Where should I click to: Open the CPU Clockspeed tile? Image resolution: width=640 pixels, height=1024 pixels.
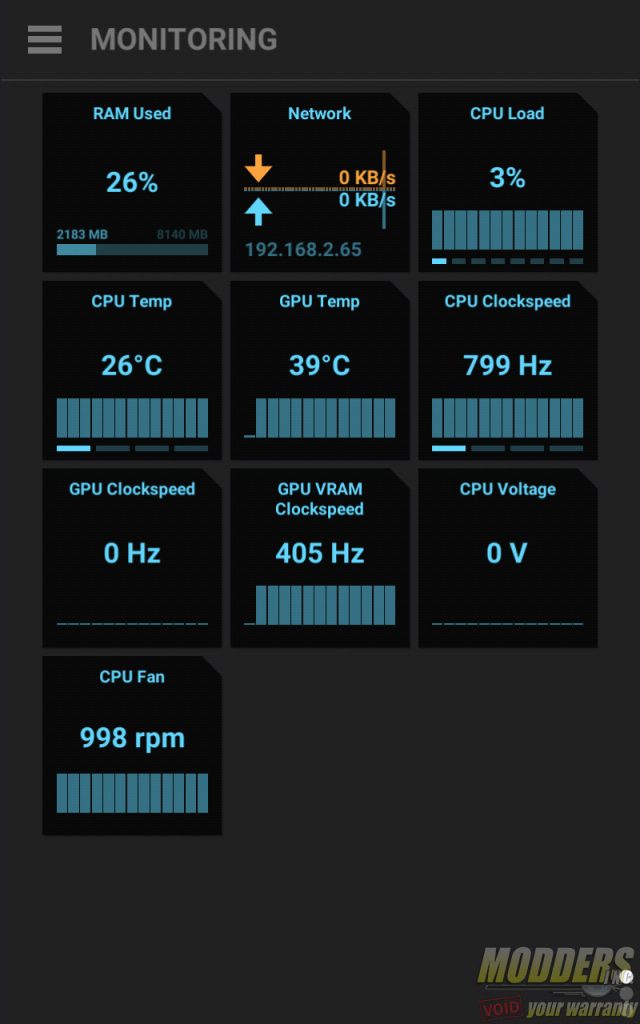click(507, 370)
